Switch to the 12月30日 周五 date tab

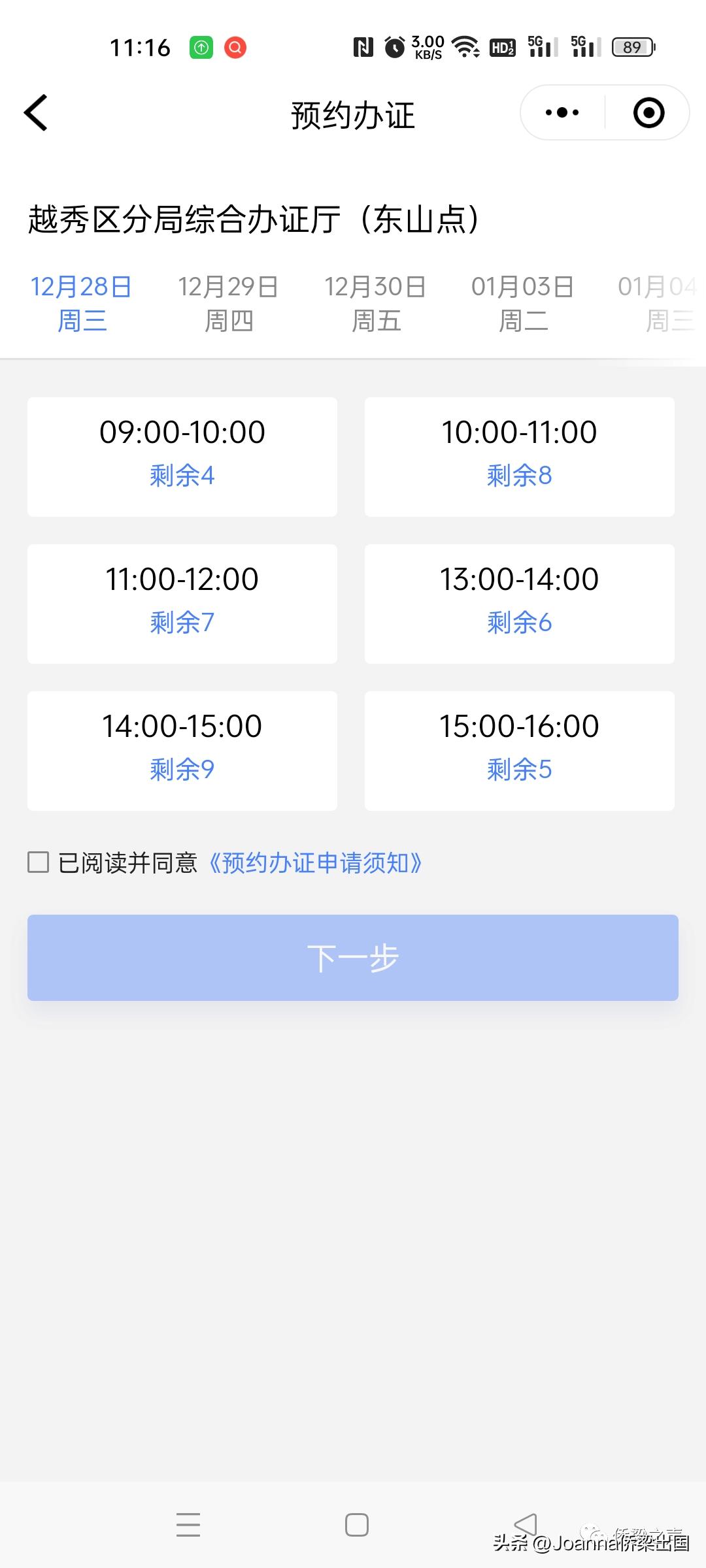click(376, 302)
